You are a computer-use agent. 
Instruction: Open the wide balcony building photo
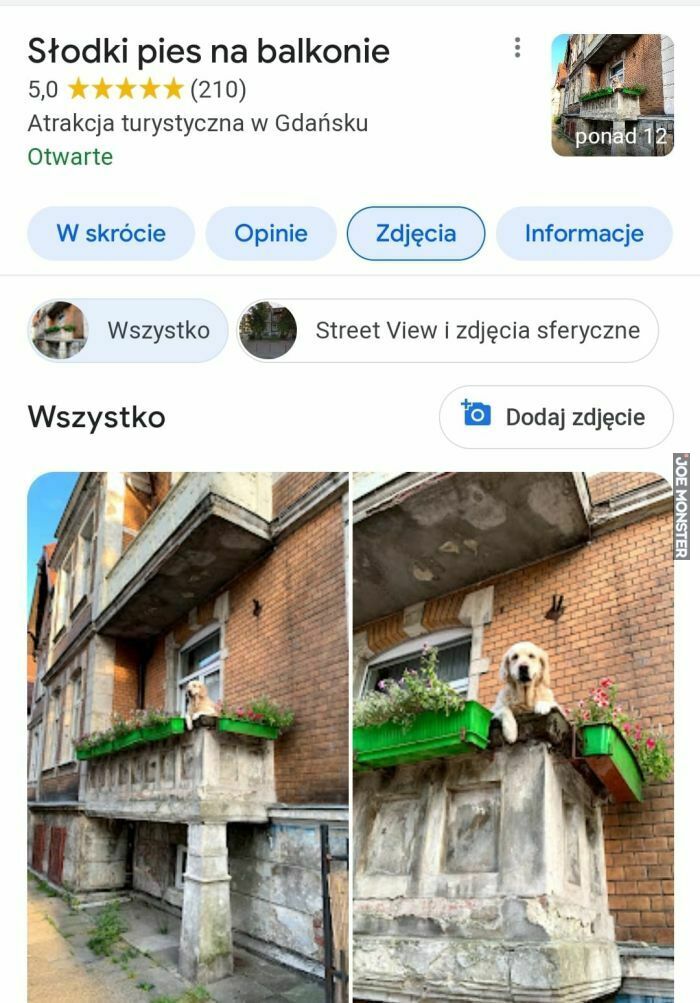click(188, 737)
